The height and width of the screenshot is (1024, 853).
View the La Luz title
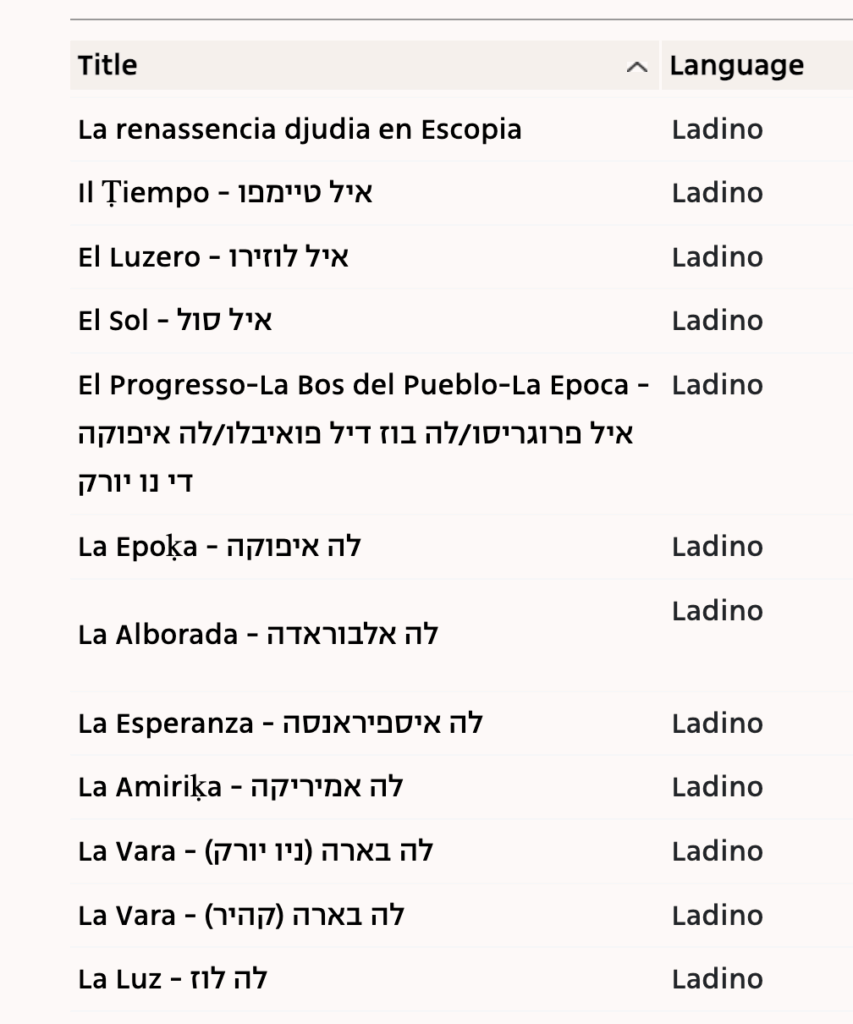pyautogui.click(x=172, y=979)
